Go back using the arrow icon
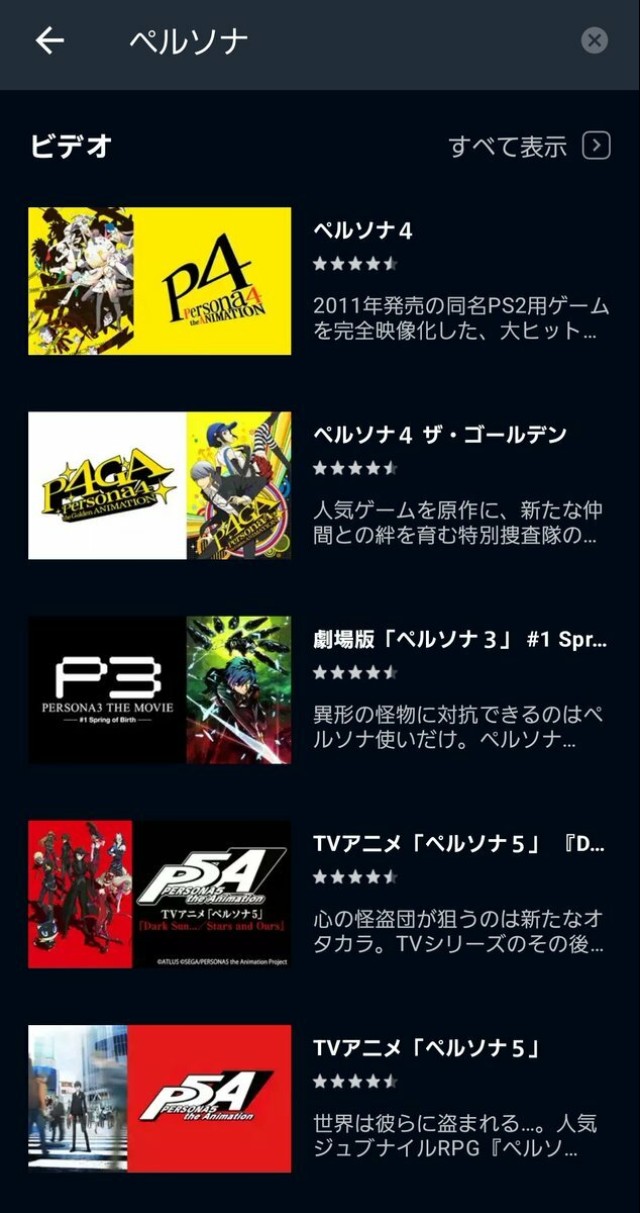 click(49, 41)
